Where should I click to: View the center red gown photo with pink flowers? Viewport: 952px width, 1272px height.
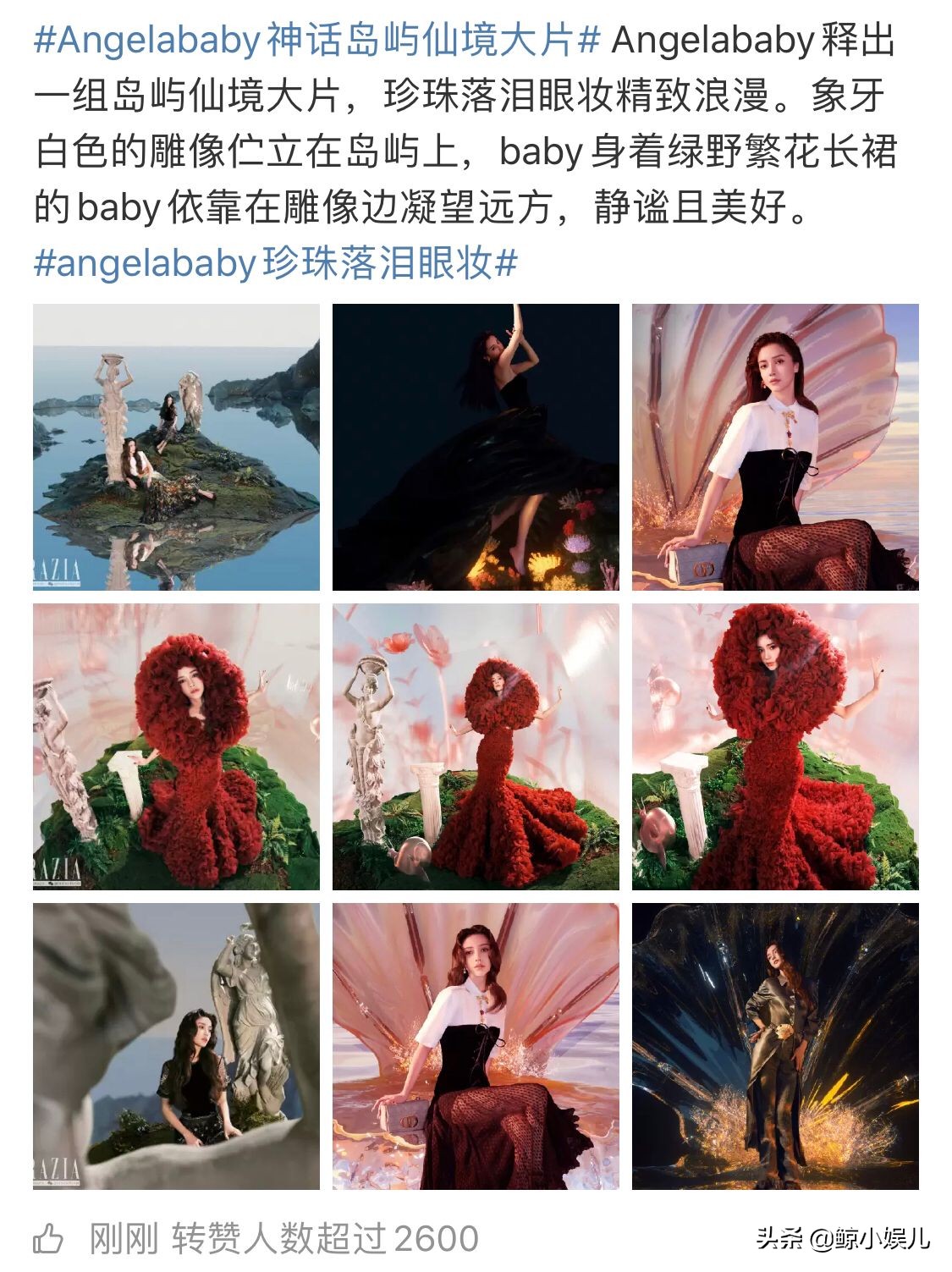(x=476, y=746)
